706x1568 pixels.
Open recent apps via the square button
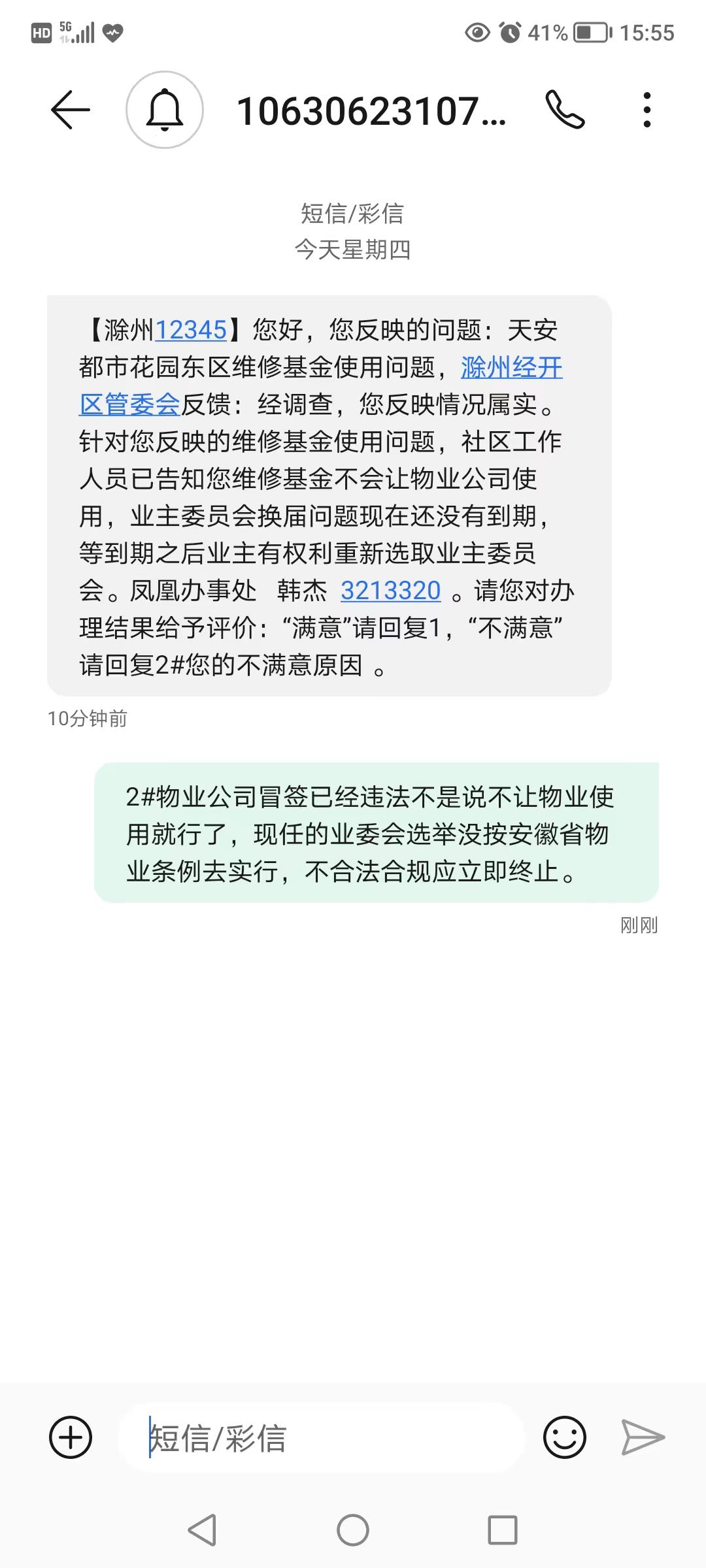pyautogui.click(x=503, y=1530)
